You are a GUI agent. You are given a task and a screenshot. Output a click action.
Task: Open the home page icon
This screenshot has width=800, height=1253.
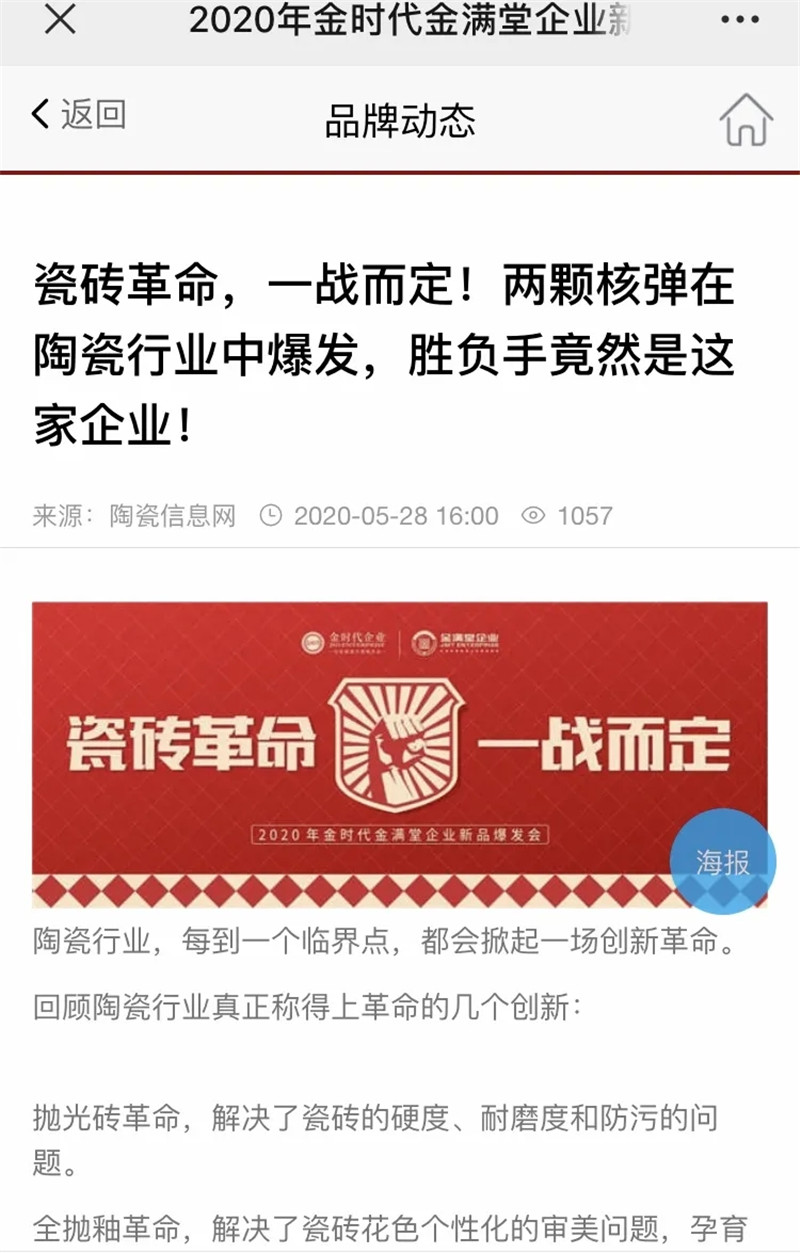[x=746, y=120]
